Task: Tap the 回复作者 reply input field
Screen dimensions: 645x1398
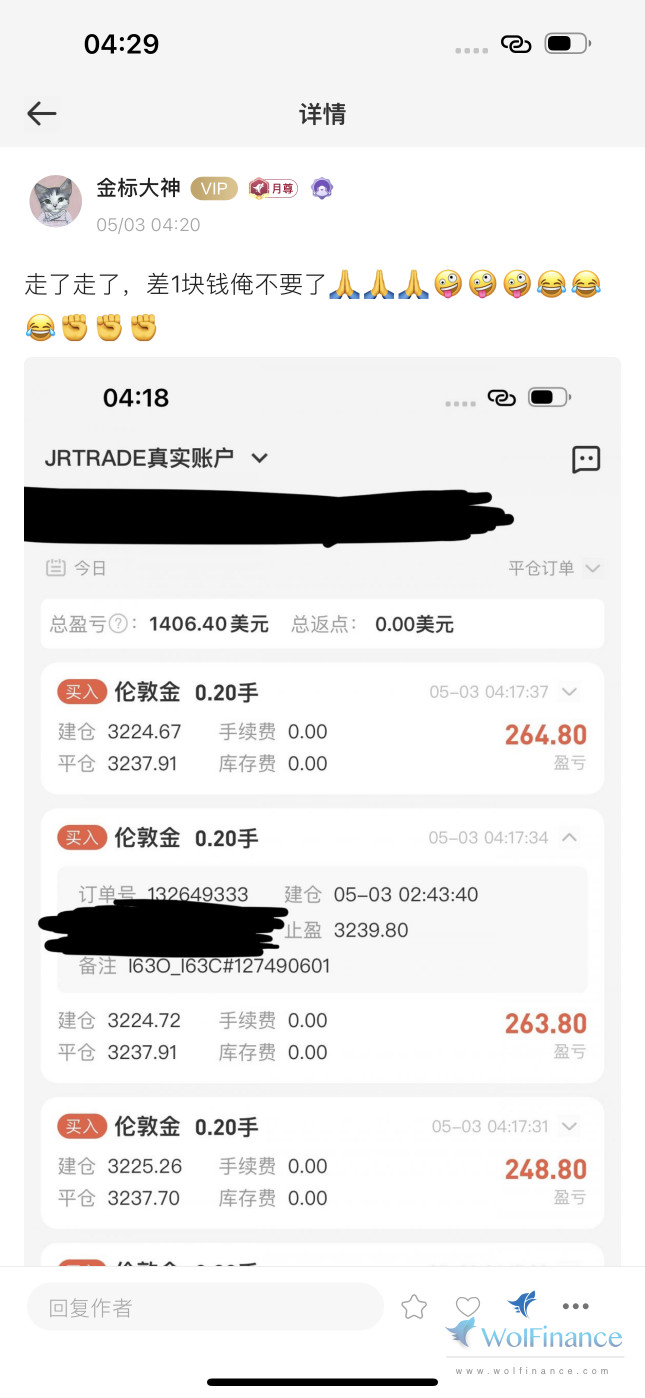Action: 205,1307
